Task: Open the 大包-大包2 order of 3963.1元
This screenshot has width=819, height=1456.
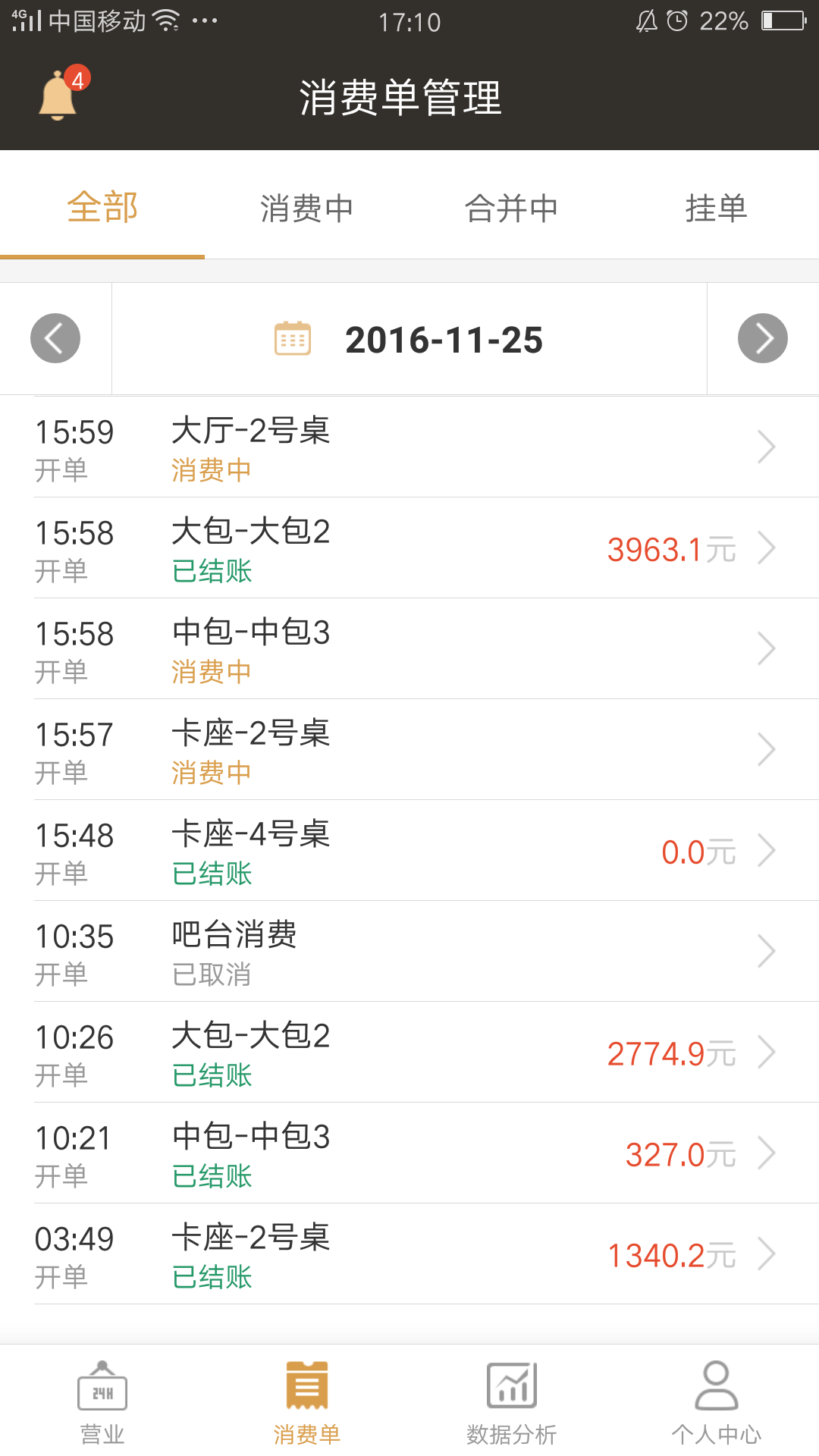Action: (409, 548)
